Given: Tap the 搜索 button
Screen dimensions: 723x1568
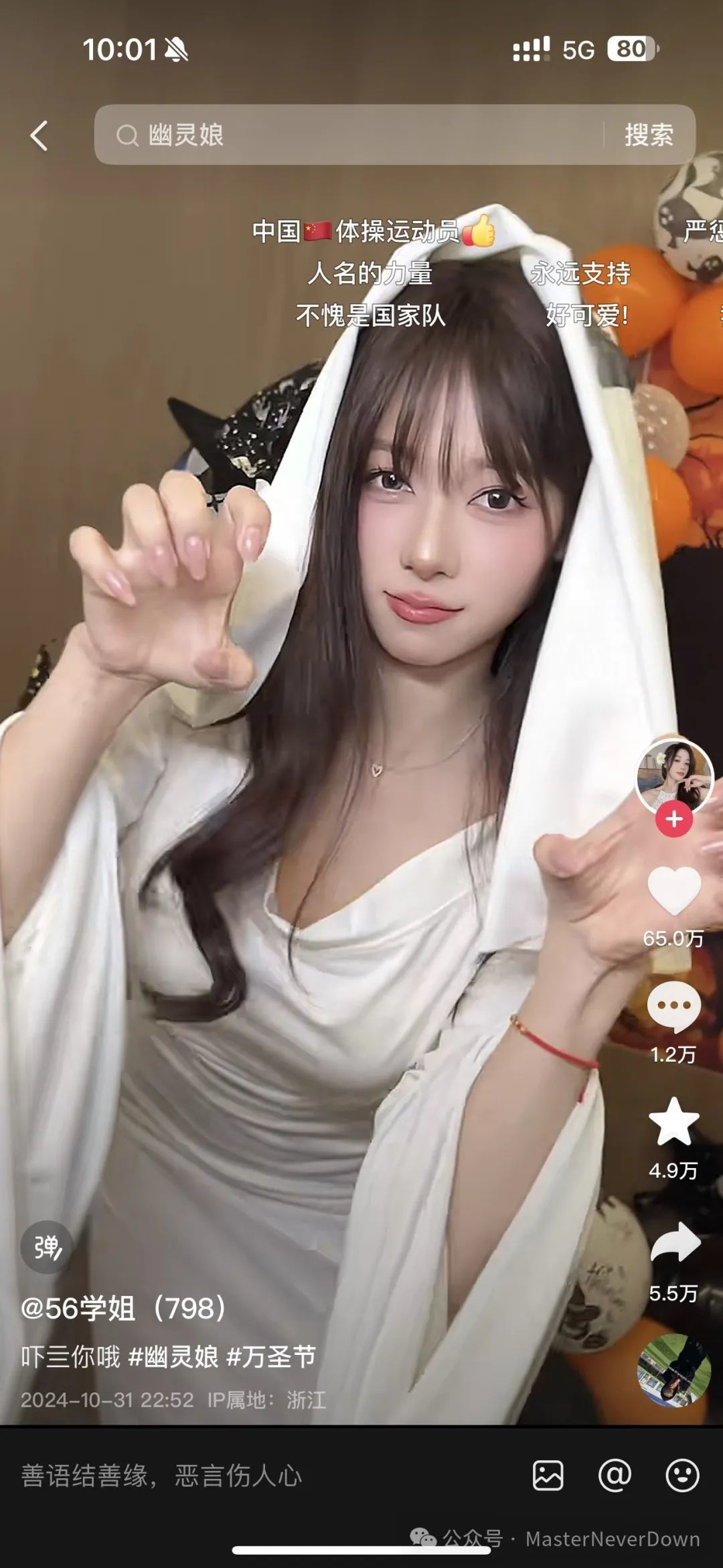Looking at the screenshot, I should point(649,135).
